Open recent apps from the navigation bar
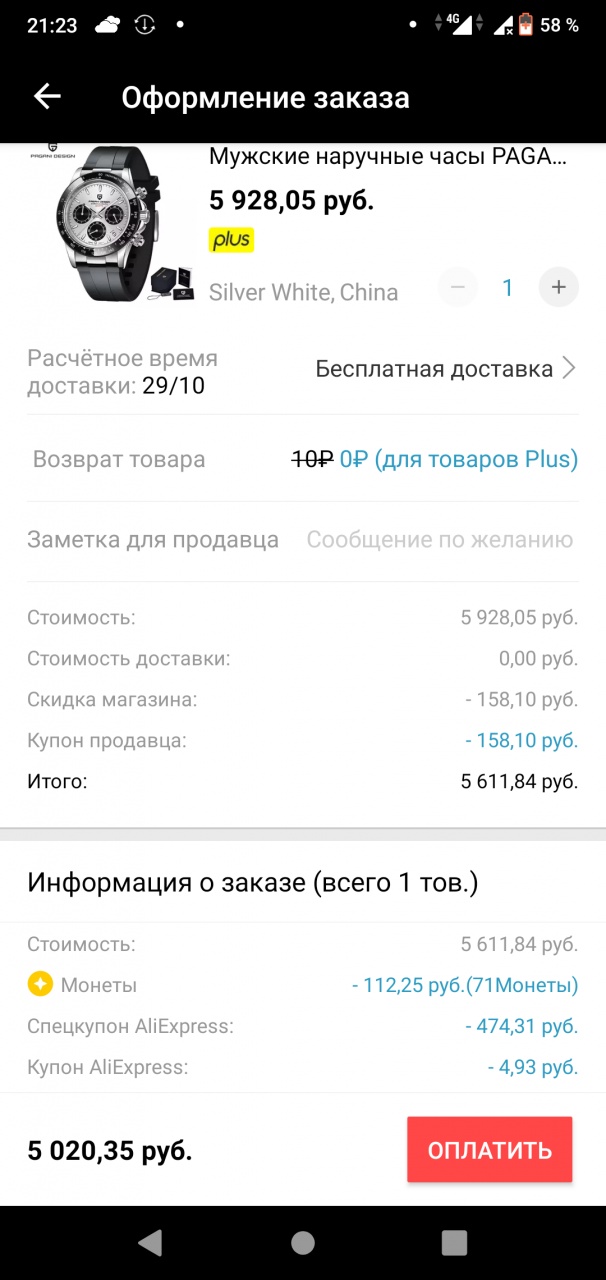This screenshot has width=606, height=1280. point(454,1243)
